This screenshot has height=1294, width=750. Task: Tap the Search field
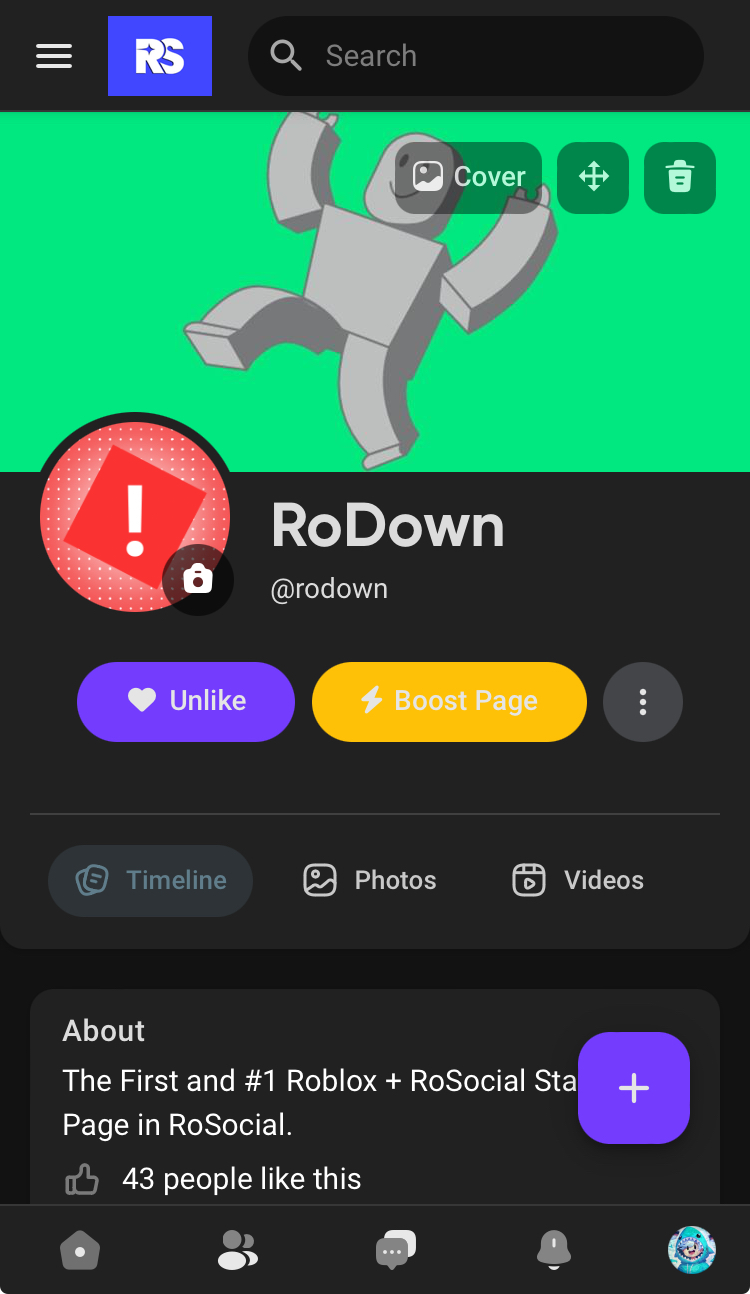(475, 56)
